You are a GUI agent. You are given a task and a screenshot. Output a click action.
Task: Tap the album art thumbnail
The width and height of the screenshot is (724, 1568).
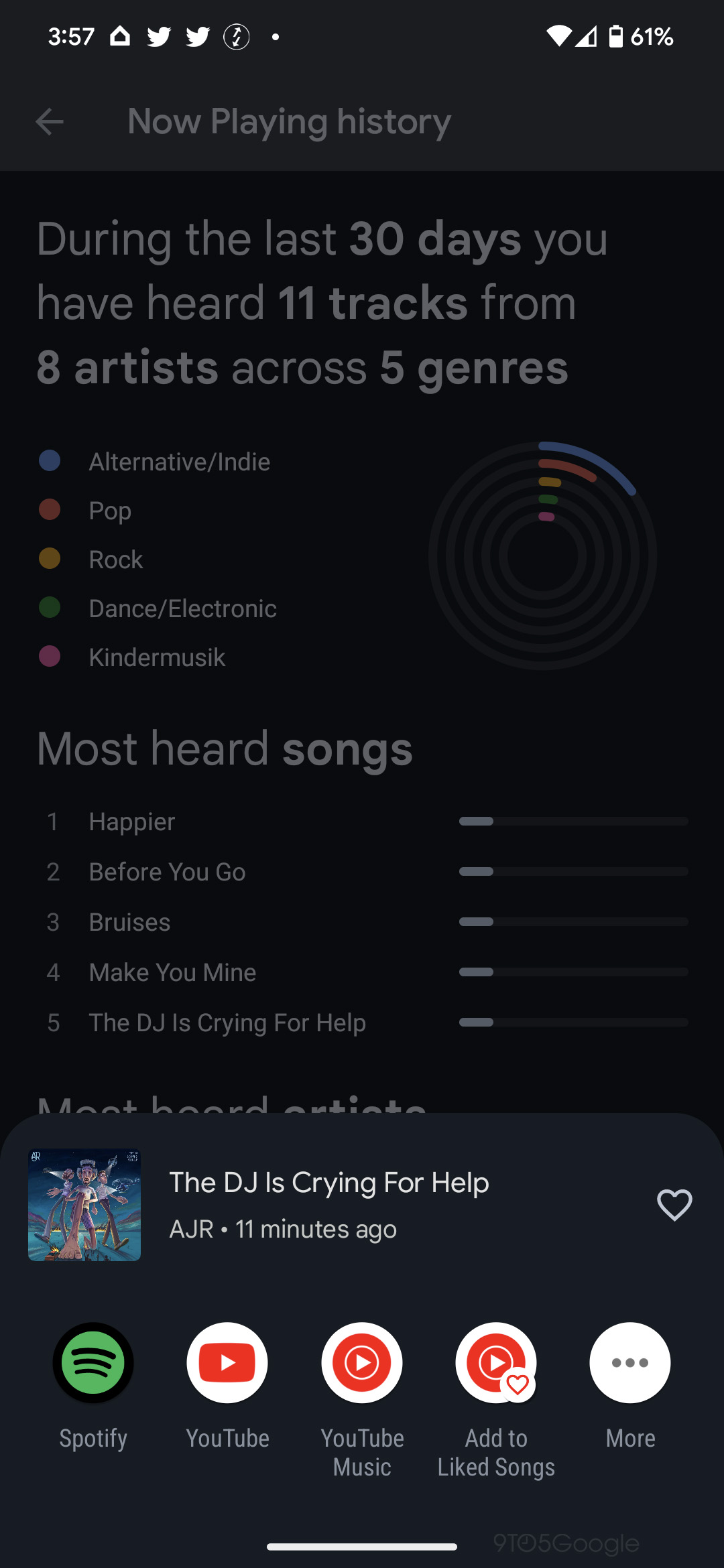(x=84, y=1205)
